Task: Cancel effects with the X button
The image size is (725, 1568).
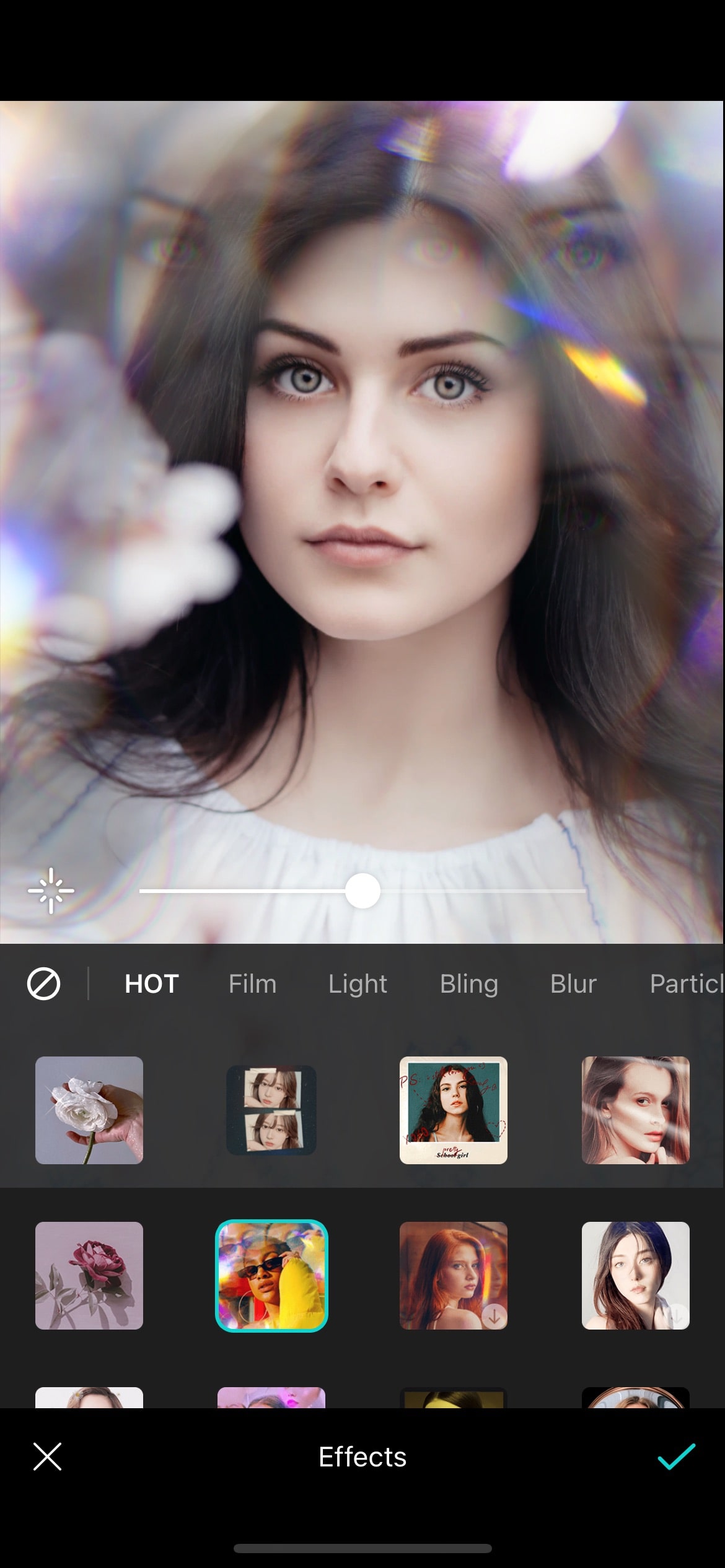Action: click(x=47, y=1457)
